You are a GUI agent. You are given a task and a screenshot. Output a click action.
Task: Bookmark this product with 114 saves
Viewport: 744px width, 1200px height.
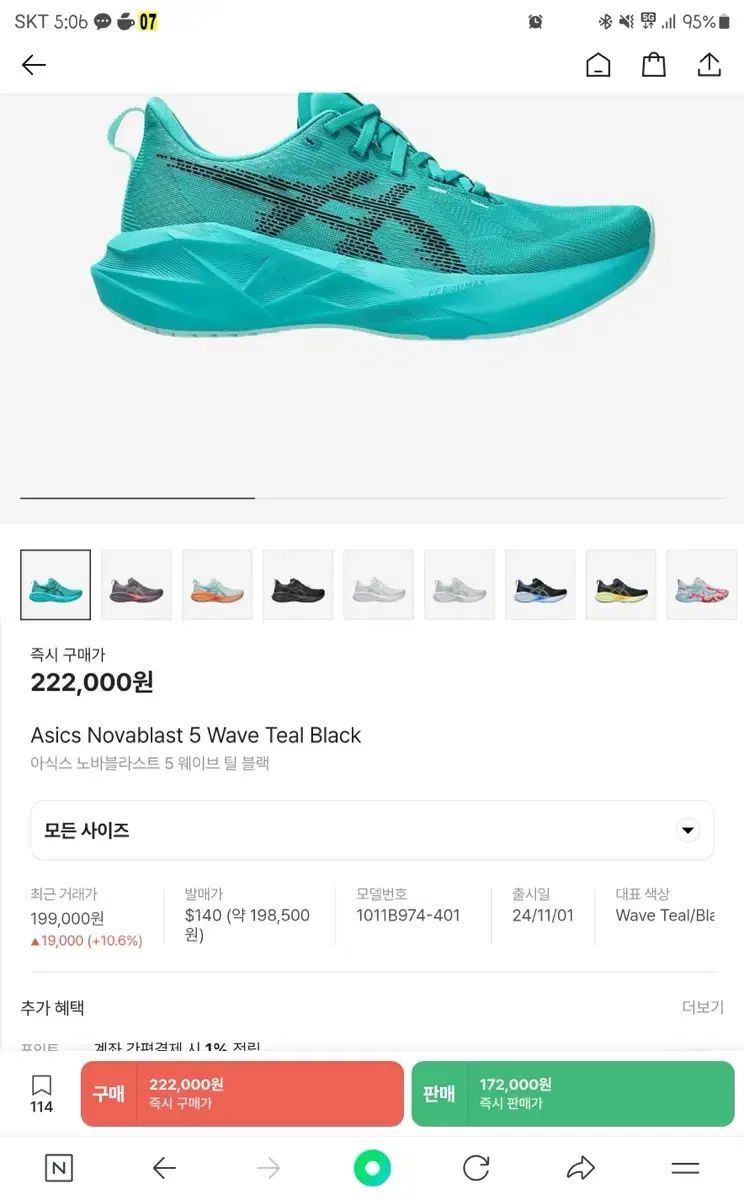[x=41, y=1093]
